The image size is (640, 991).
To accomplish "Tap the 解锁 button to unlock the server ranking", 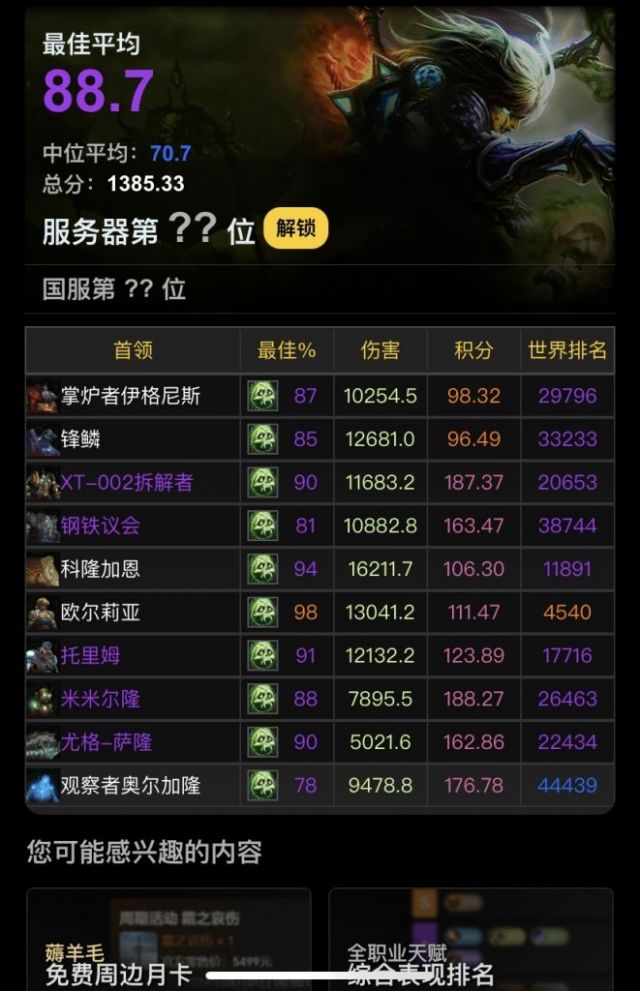I will pos(295,229).
